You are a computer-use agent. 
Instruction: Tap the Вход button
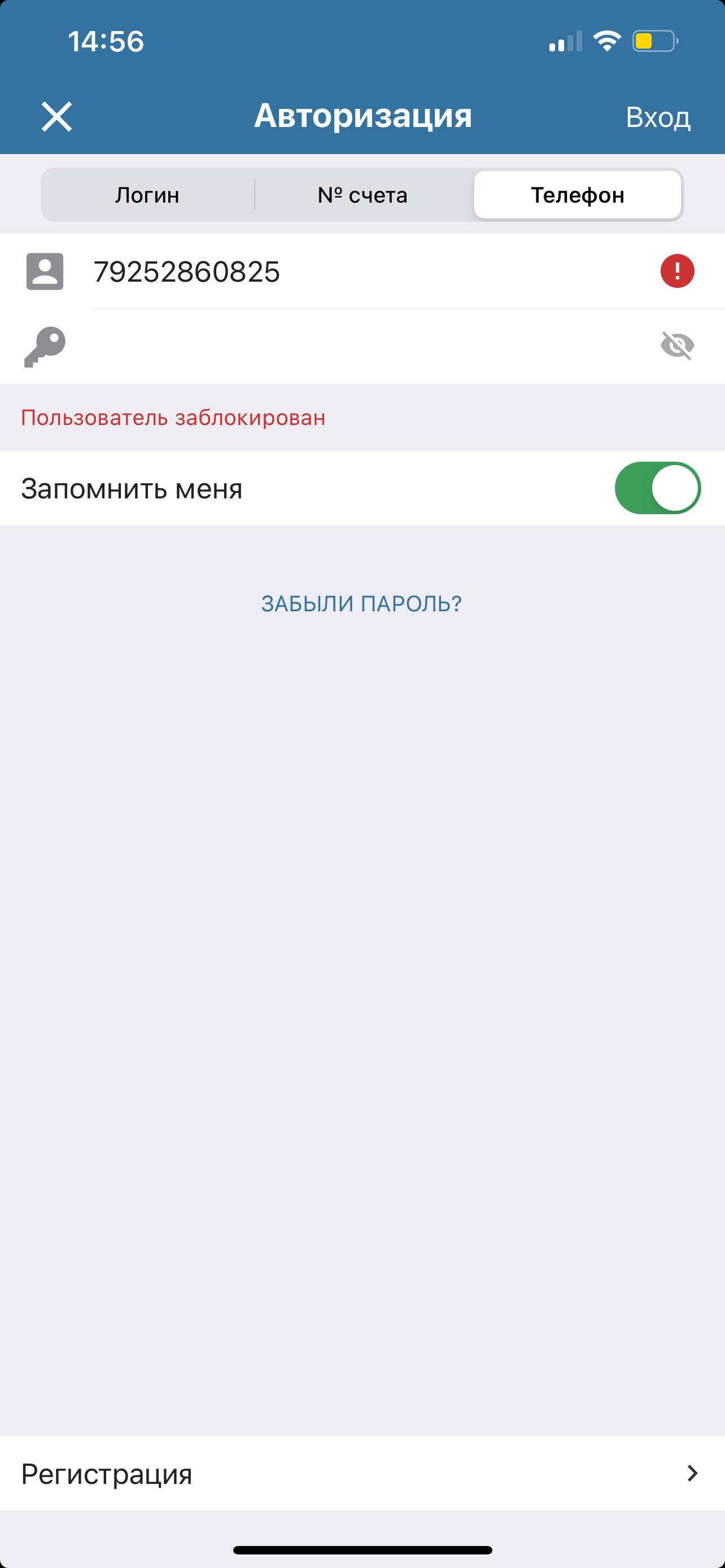[x=657, y=117]
